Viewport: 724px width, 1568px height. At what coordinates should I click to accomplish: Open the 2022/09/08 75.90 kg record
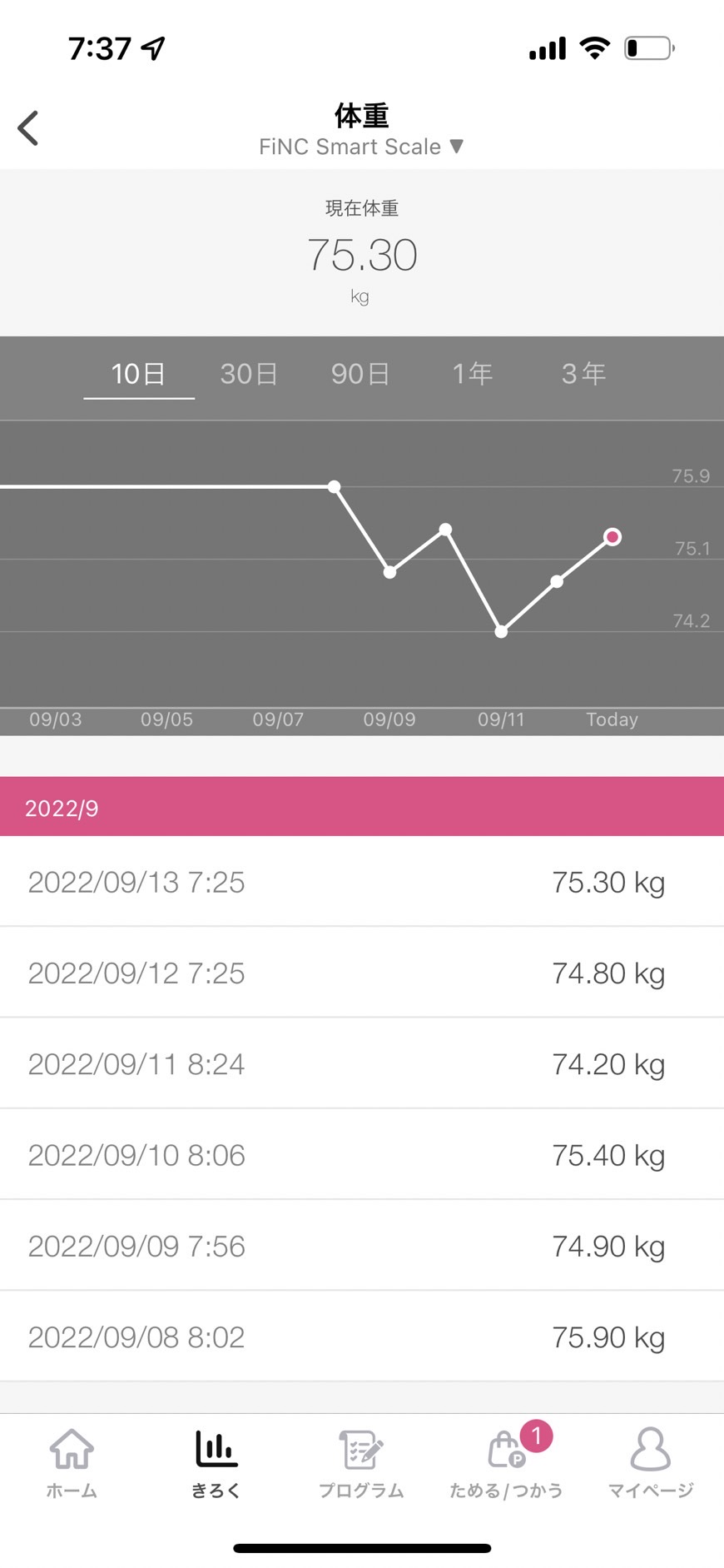(362, 1337)
